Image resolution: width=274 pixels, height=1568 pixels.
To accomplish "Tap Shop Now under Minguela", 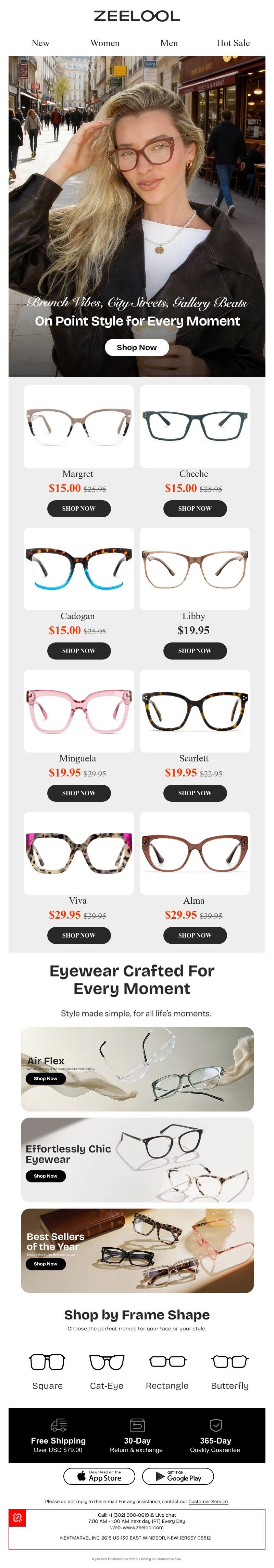I will pyautogui.click(x=79, y=793).
